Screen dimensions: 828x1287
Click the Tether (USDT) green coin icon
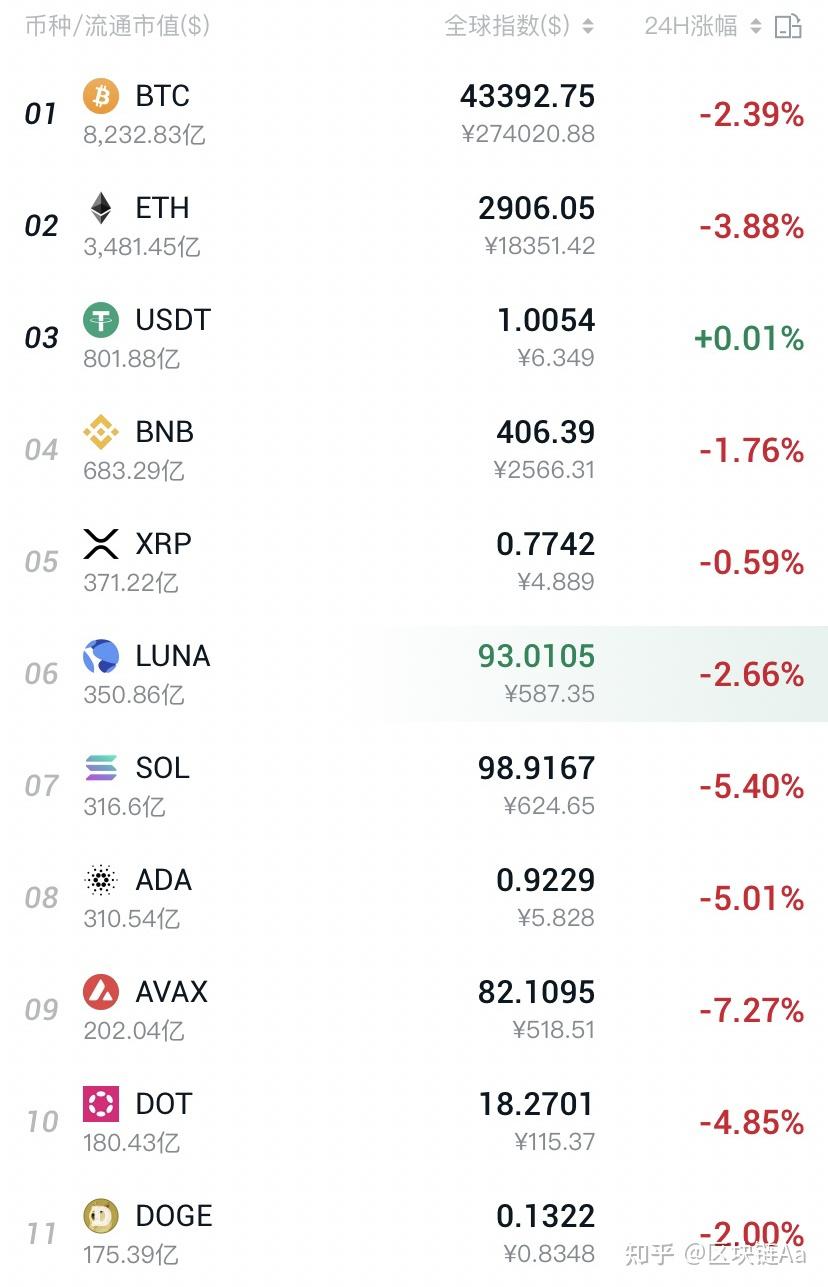click(100, 320)
